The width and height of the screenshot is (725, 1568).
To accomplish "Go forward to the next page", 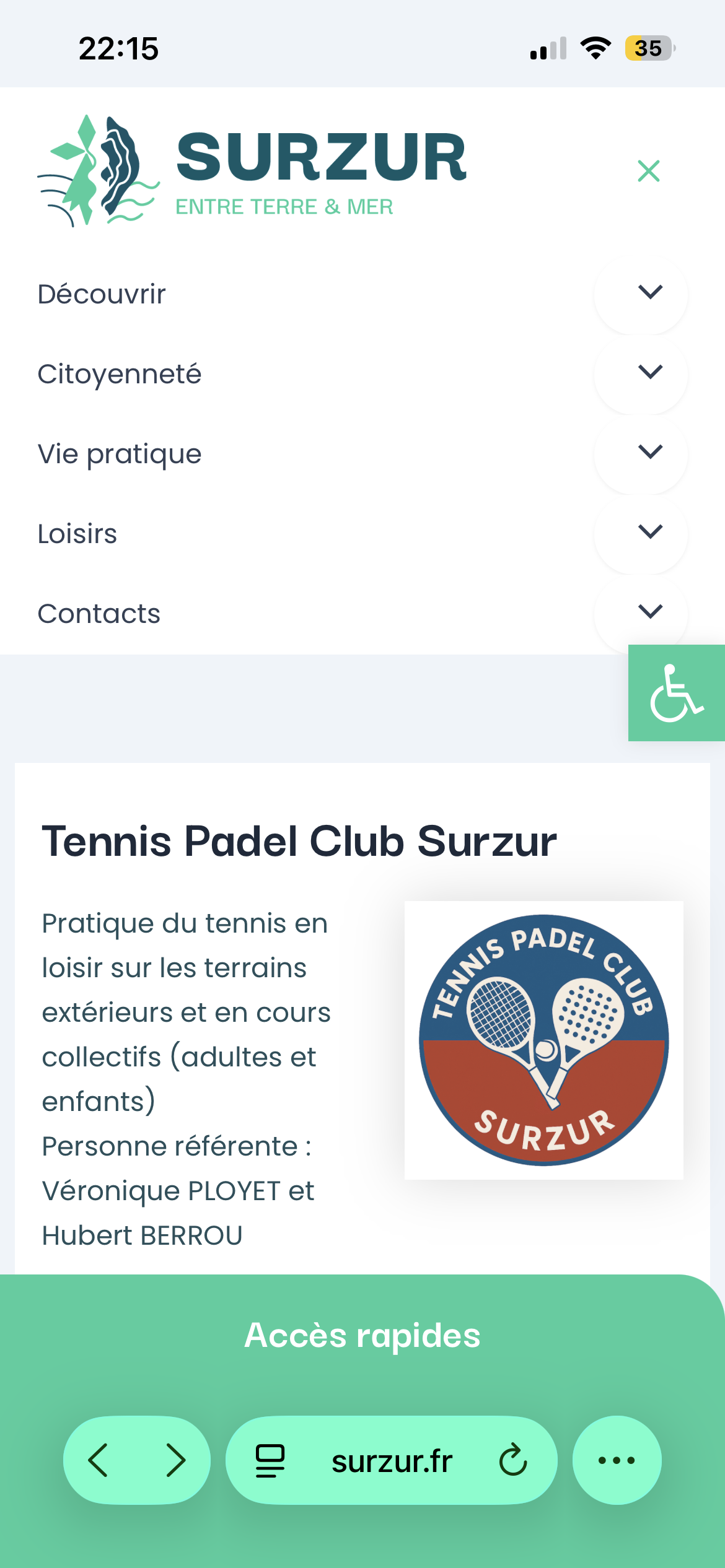I will (175, 1460).
